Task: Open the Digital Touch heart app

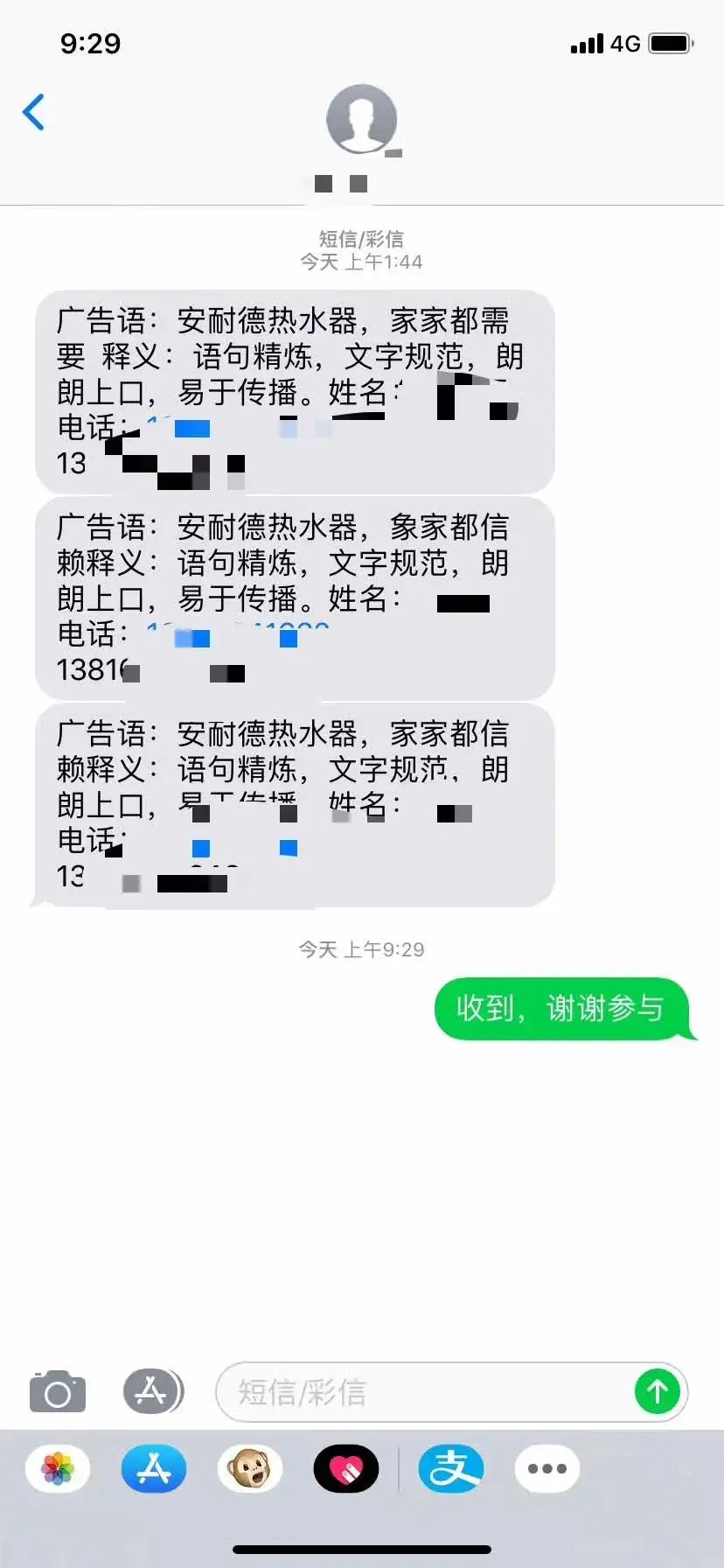Action: (x=346, y=1469)
